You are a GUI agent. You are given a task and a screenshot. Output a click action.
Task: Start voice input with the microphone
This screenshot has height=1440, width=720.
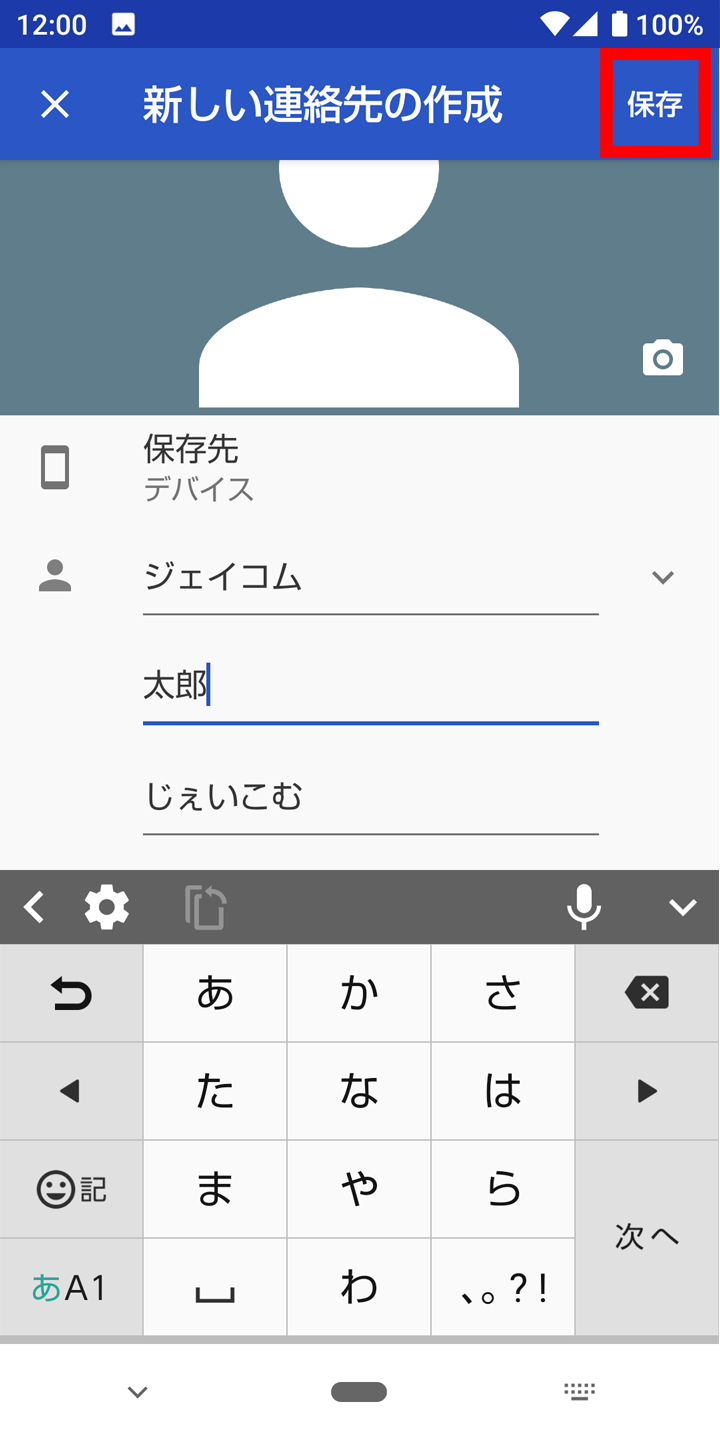[x=584, y=908]
